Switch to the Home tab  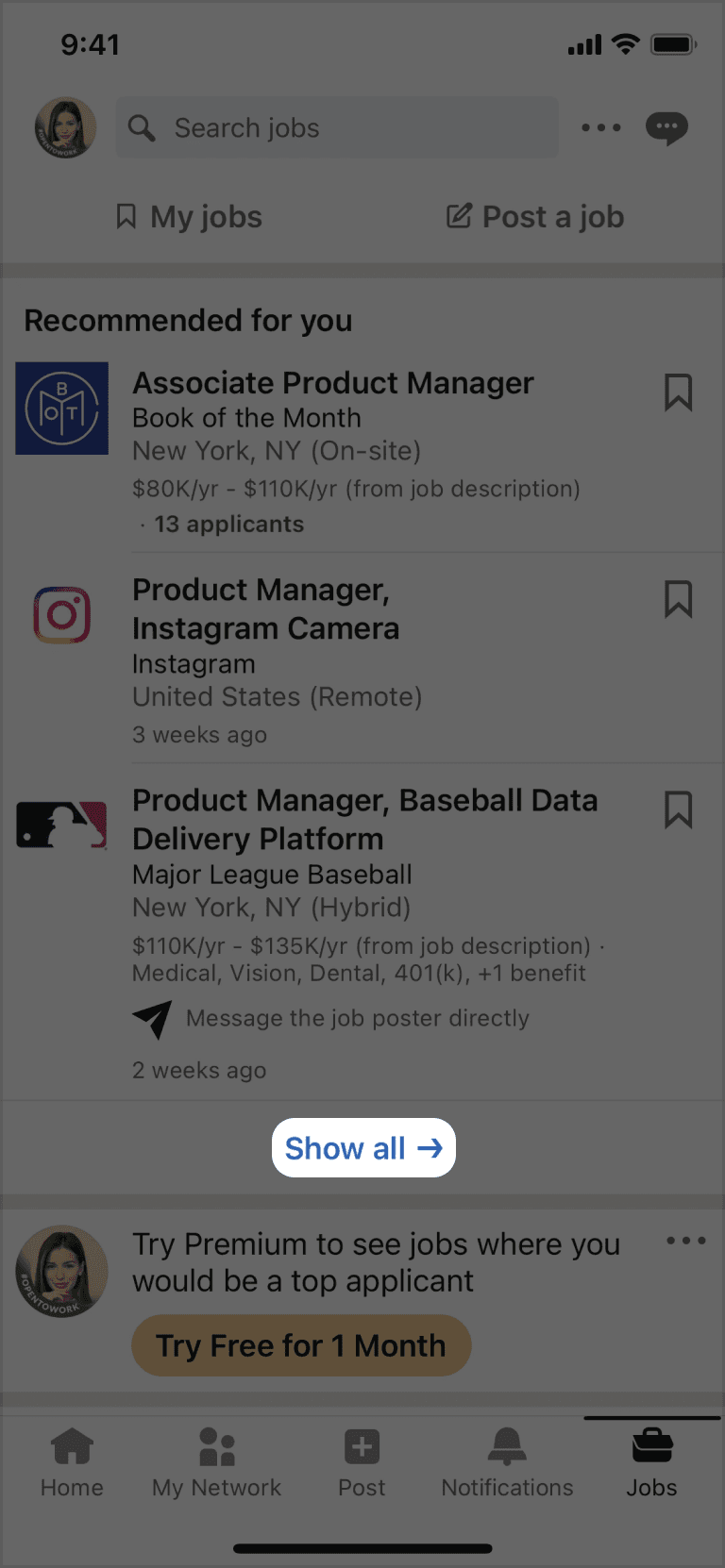click(x=72, y=1462)
